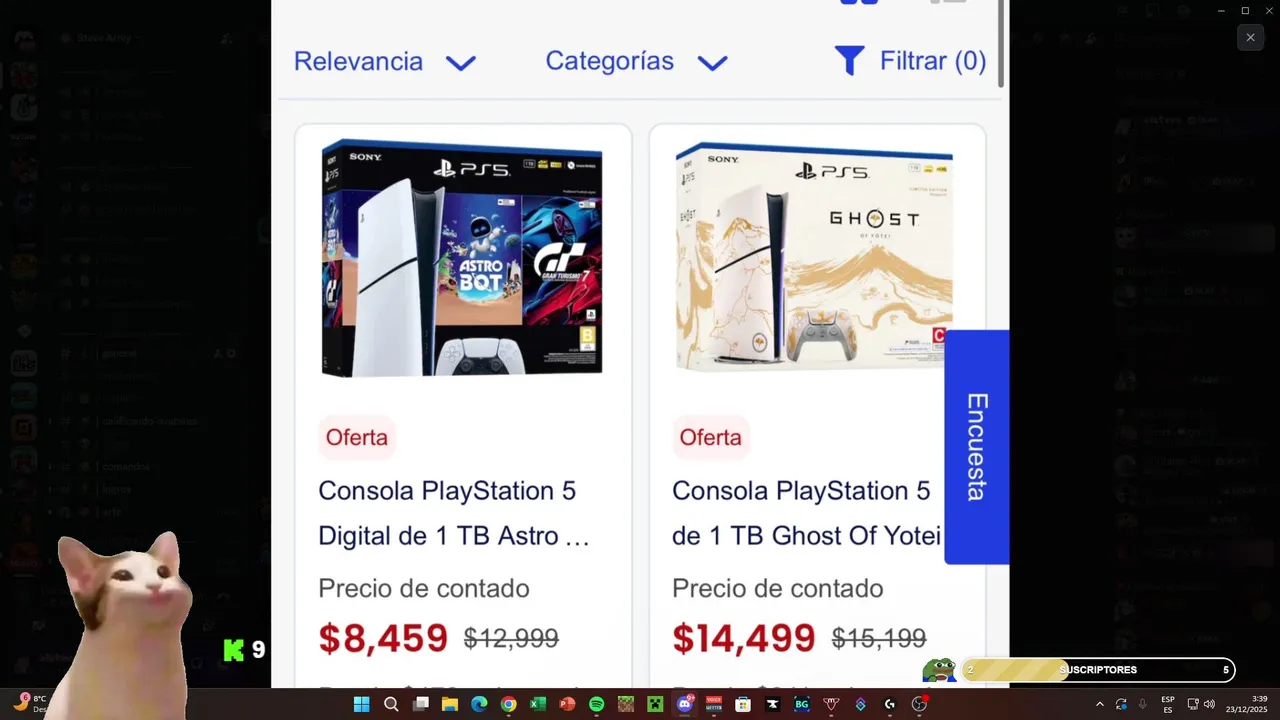The width and height of the screenshot is (1280, 720).
Task: Expand the Relevancia sort dropdown
Action: (x=384, y=62)
